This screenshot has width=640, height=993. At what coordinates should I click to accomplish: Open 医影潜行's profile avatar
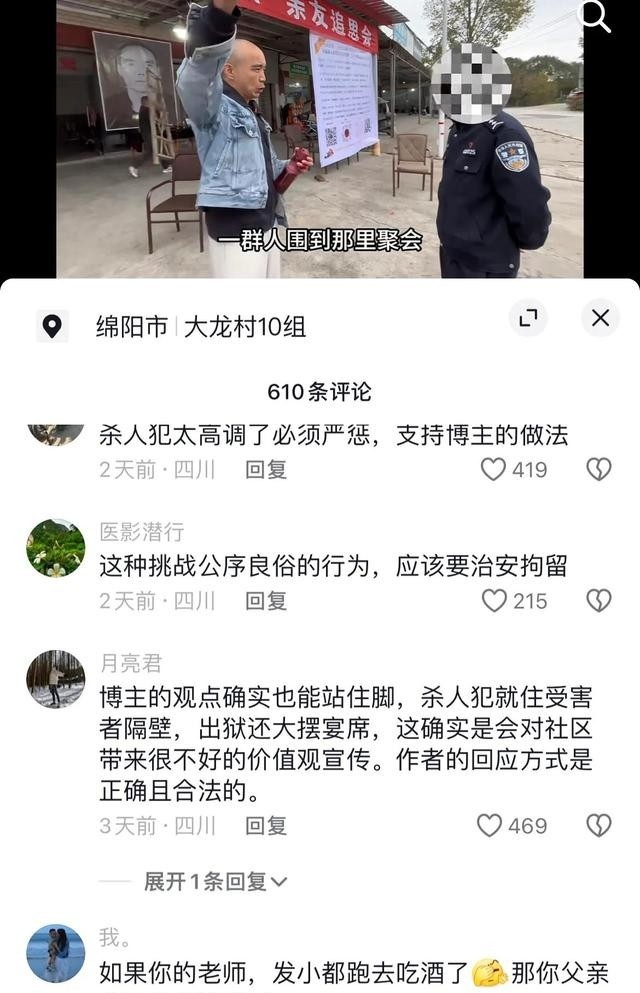[56, 548]
